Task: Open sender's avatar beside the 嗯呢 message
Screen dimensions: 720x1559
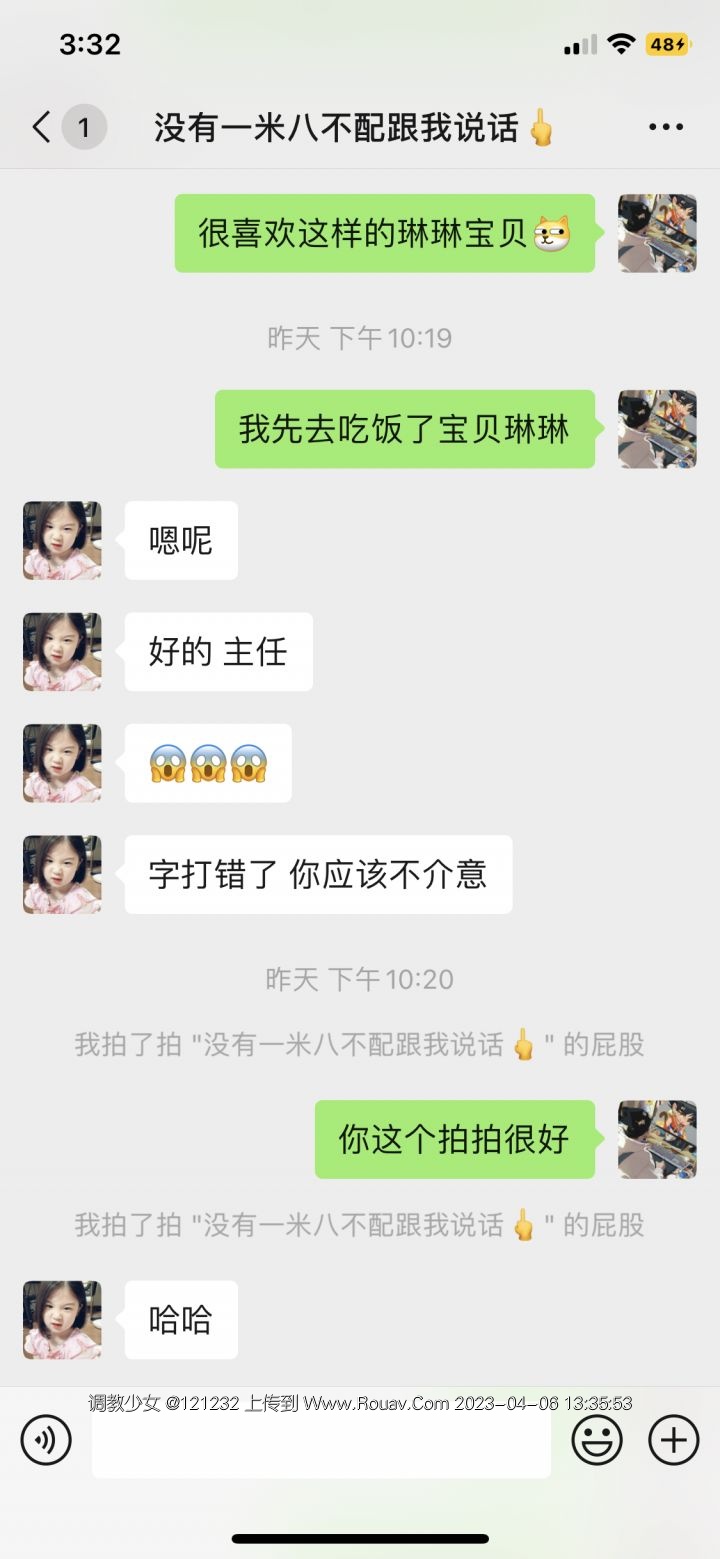Action: 62,541
